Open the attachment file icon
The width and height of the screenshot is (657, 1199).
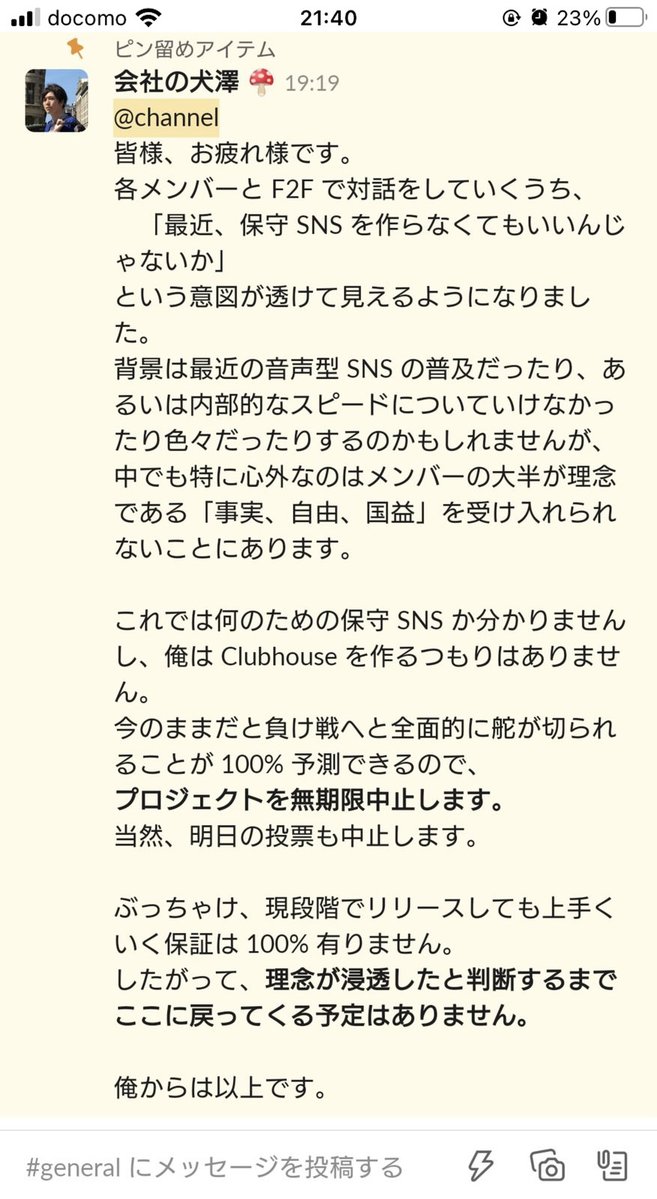point(611,1165)
